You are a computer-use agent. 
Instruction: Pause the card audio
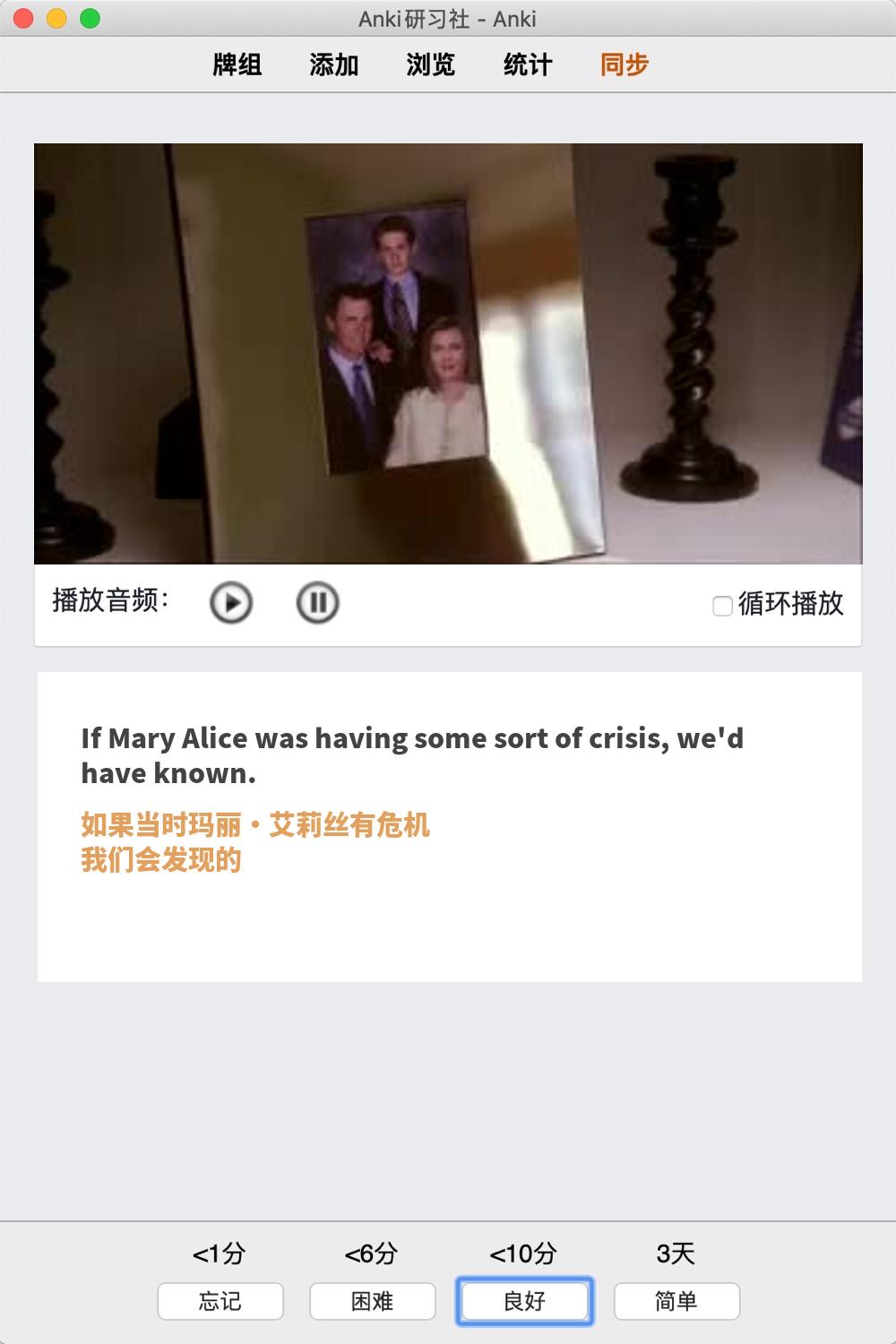(317, 603)
